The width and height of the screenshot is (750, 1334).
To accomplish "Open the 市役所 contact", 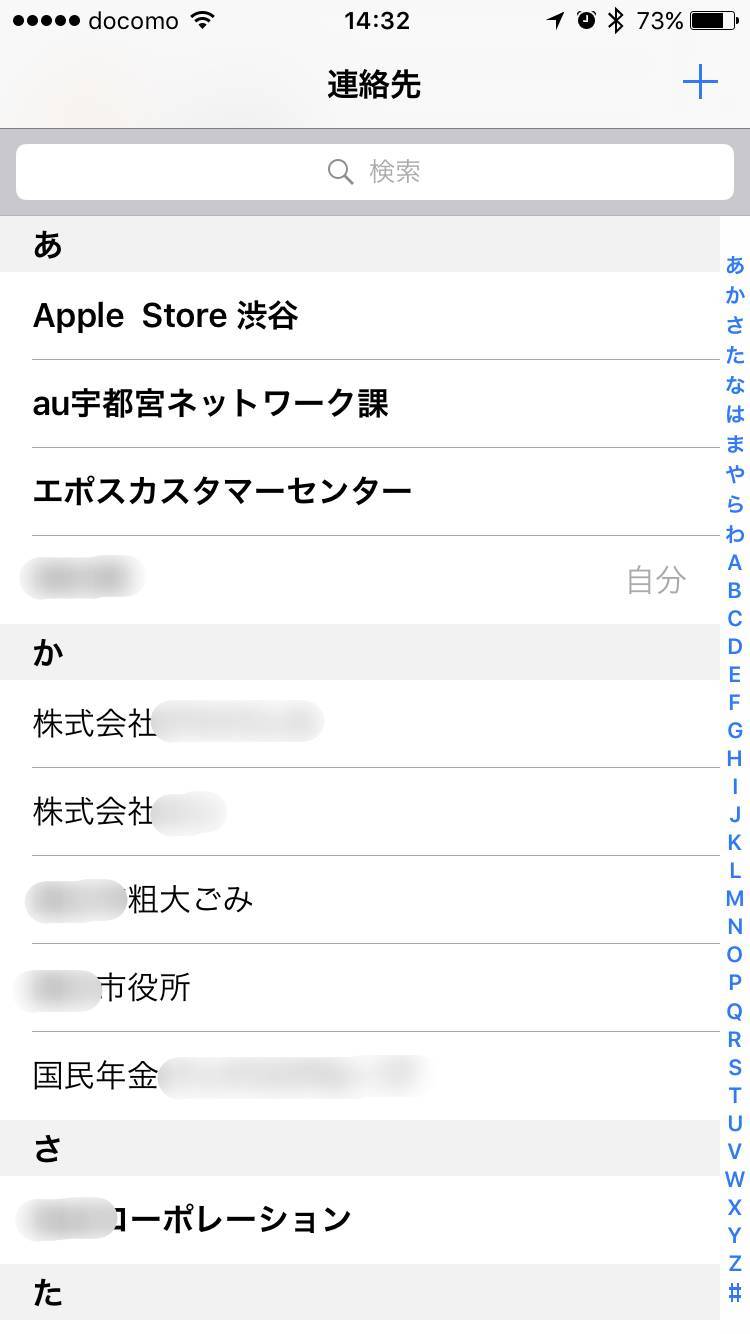I will pos(360,988).
